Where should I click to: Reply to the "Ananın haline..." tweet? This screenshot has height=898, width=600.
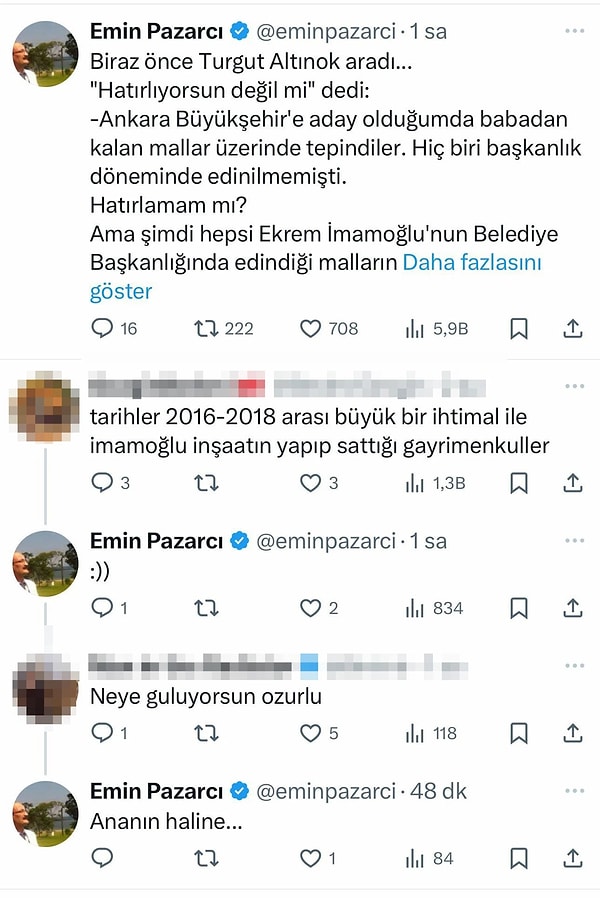tap(103, 858)
